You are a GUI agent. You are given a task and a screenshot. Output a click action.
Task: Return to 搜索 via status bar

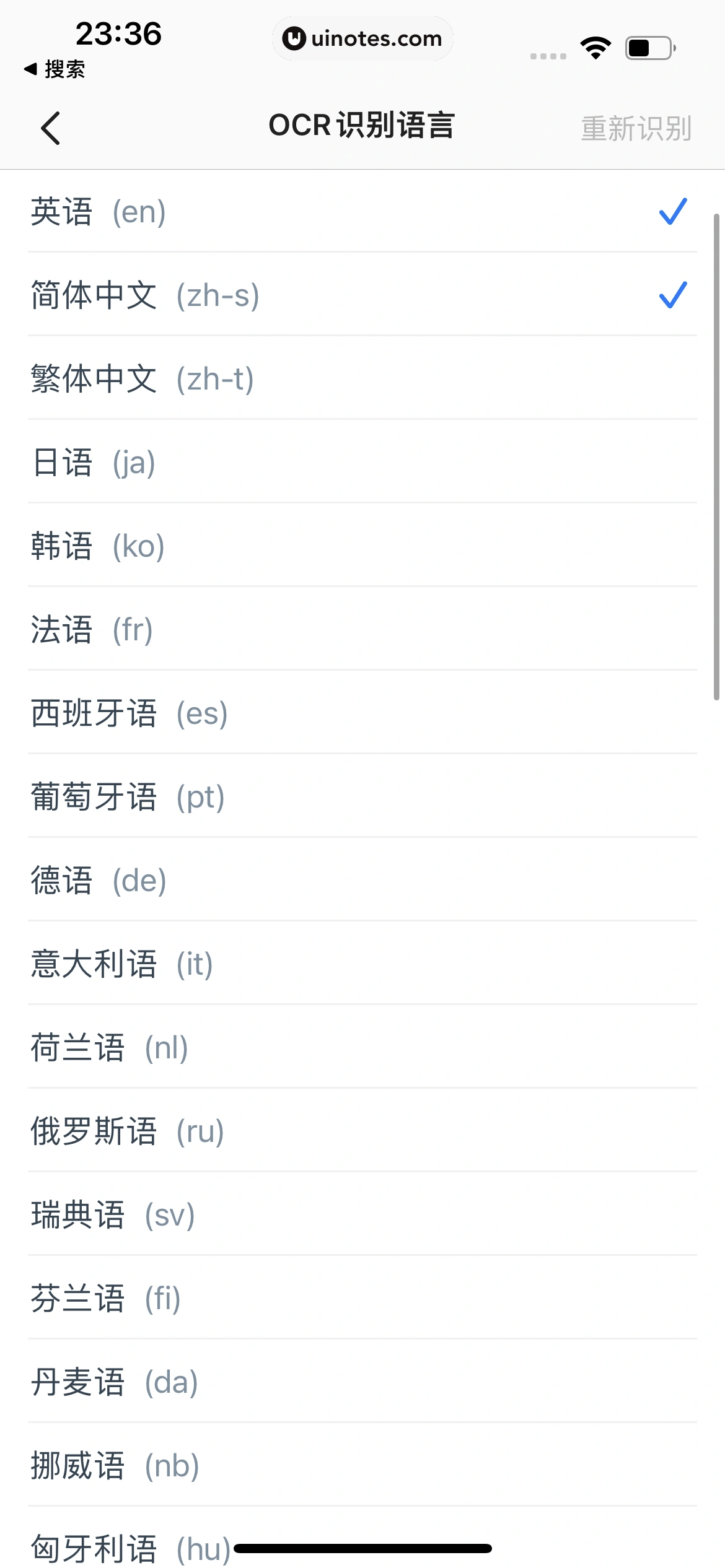point(55,69)
